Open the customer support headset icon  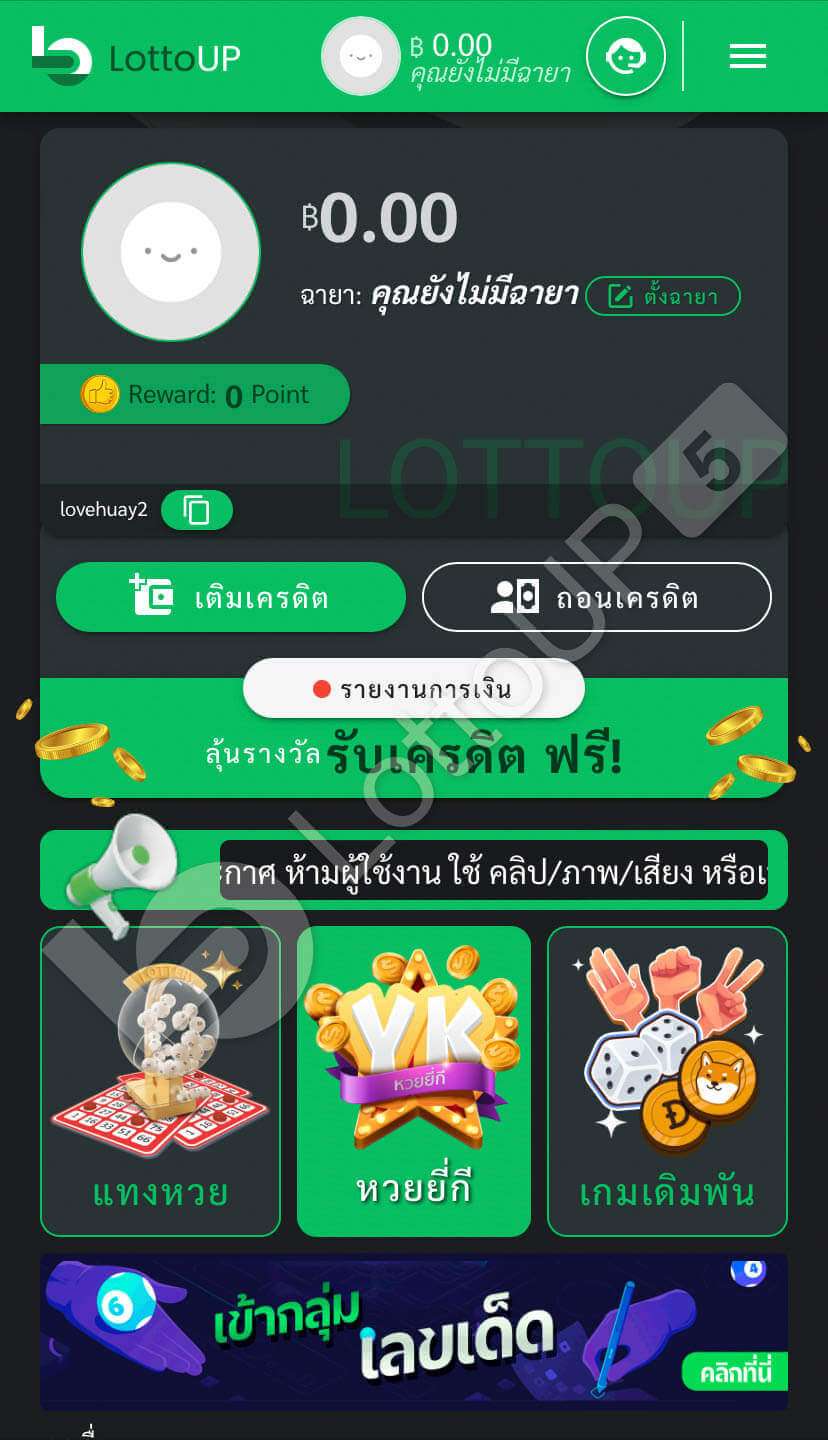(x=625, y=56)
